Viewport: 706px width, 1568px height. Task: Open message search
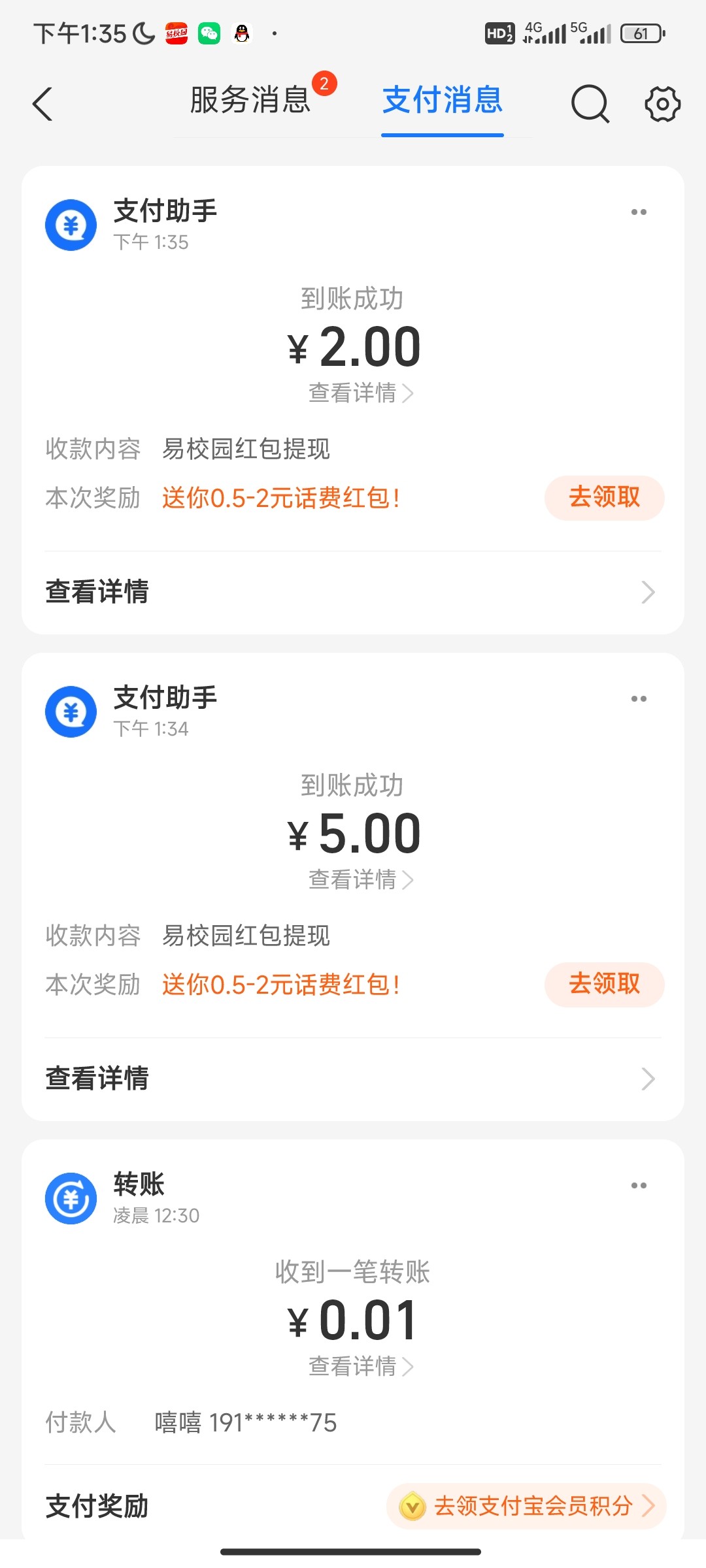tap(590, 104)
